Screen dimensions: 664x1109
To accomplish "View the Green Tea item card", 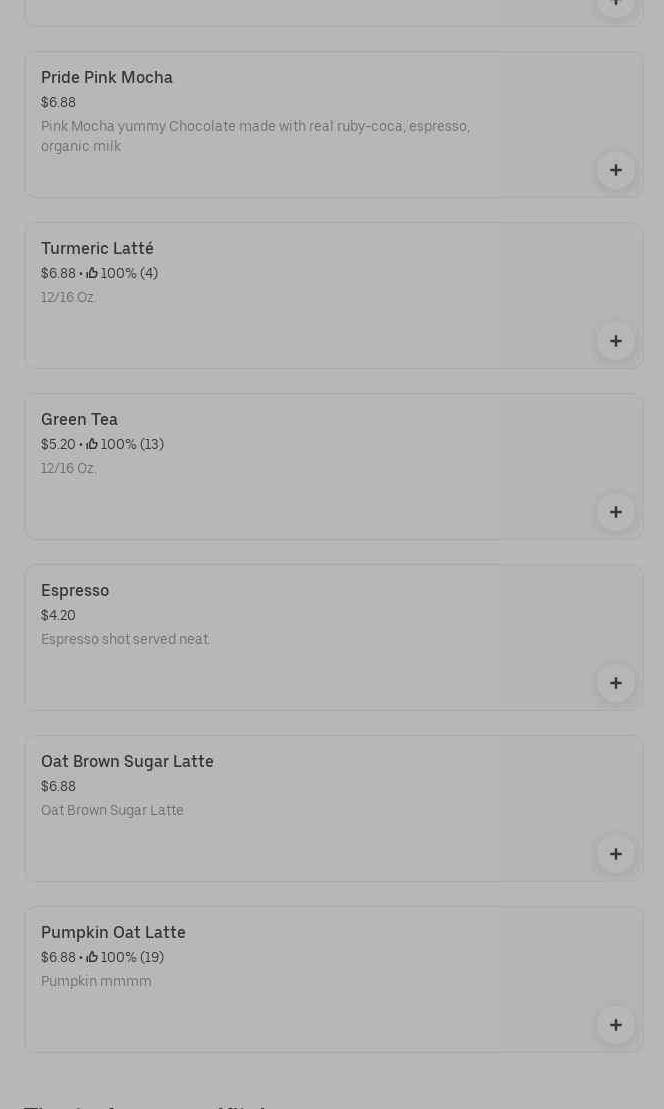I will pyautogui.click(x=334, y=467).
